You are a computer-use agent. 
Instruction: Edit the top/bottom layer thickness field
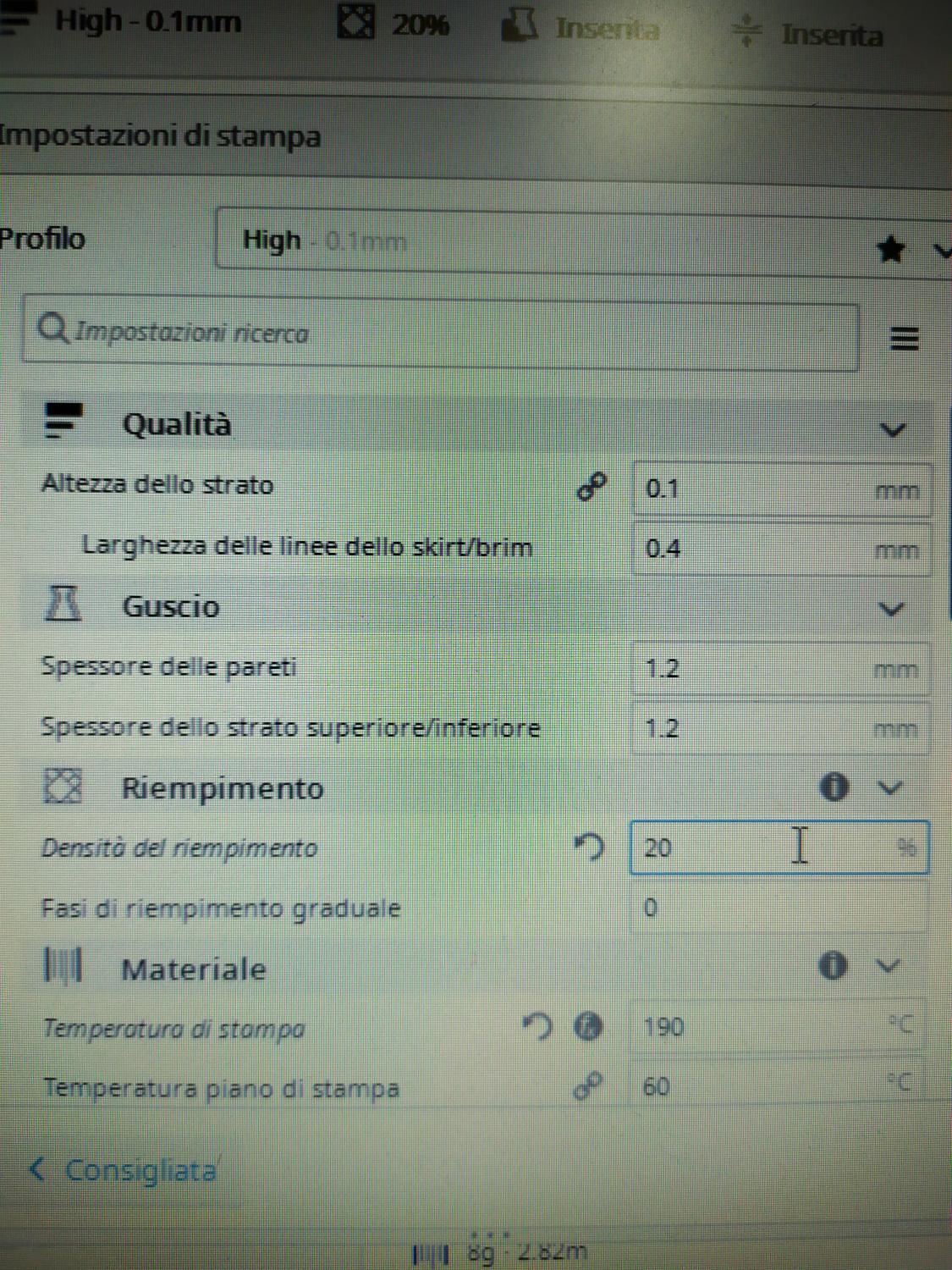tap(753, 728)
